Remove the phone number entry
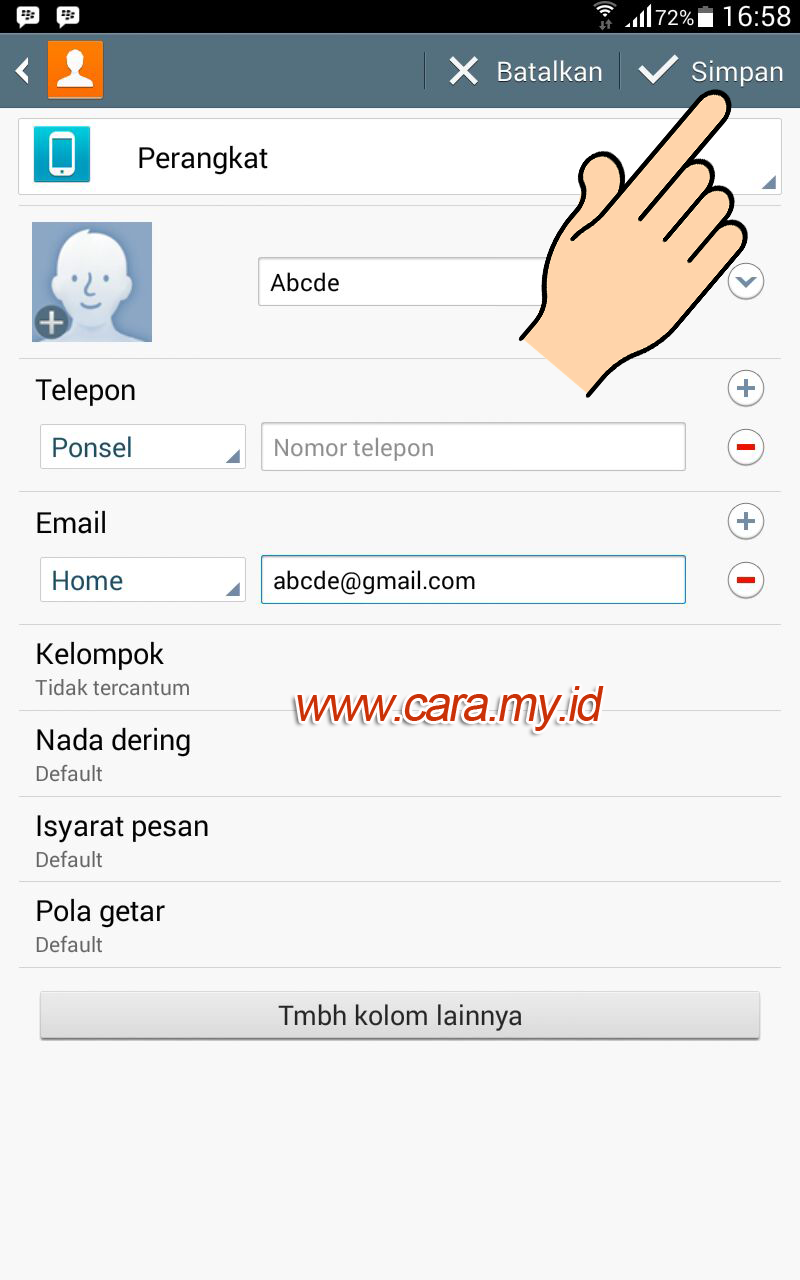 pyautogui.click(x=745, y=447)
